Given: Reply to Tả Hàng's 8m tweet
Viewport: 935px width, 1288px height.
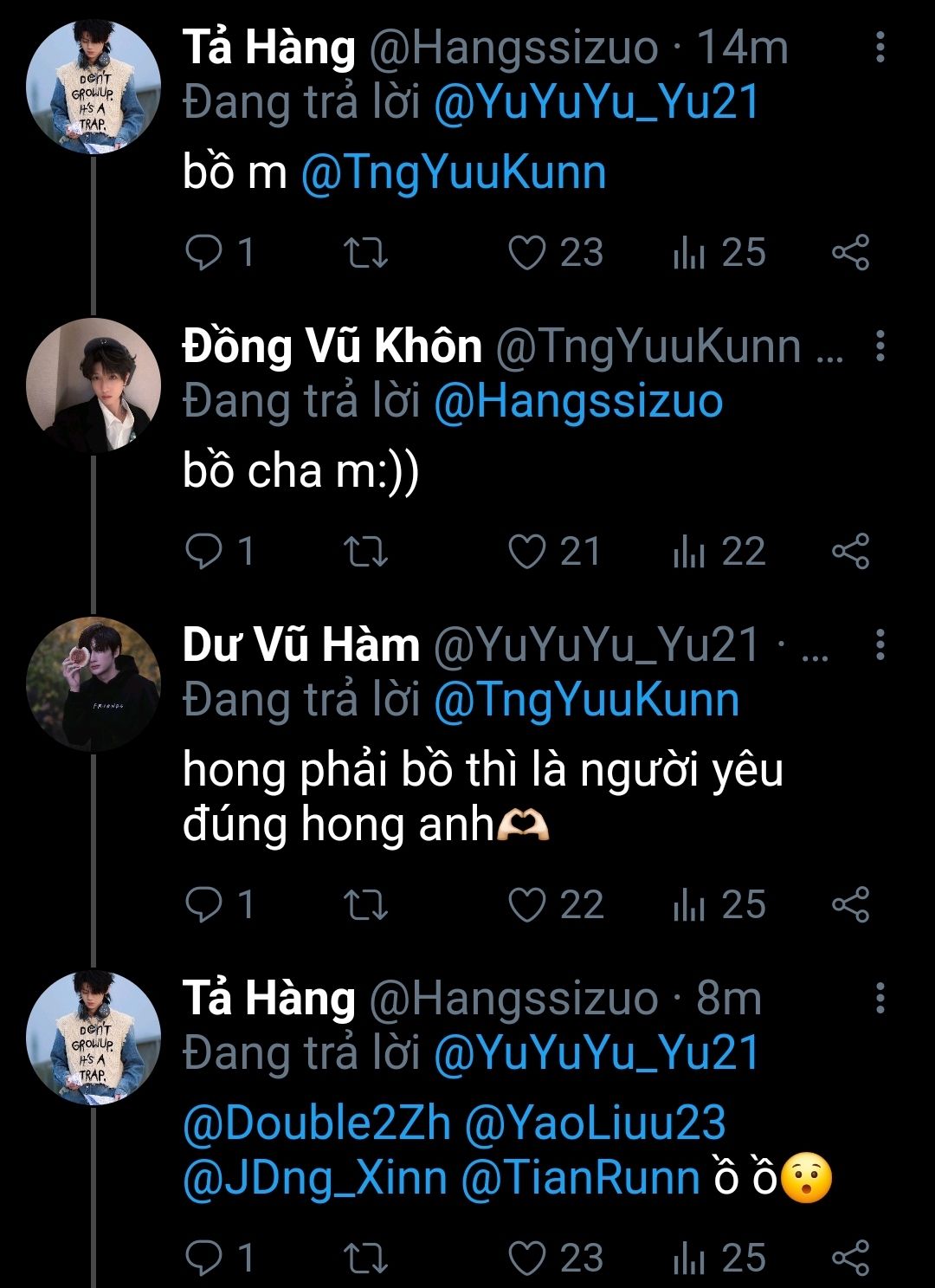Looking at the screenshot, I should pos(205,1259).
